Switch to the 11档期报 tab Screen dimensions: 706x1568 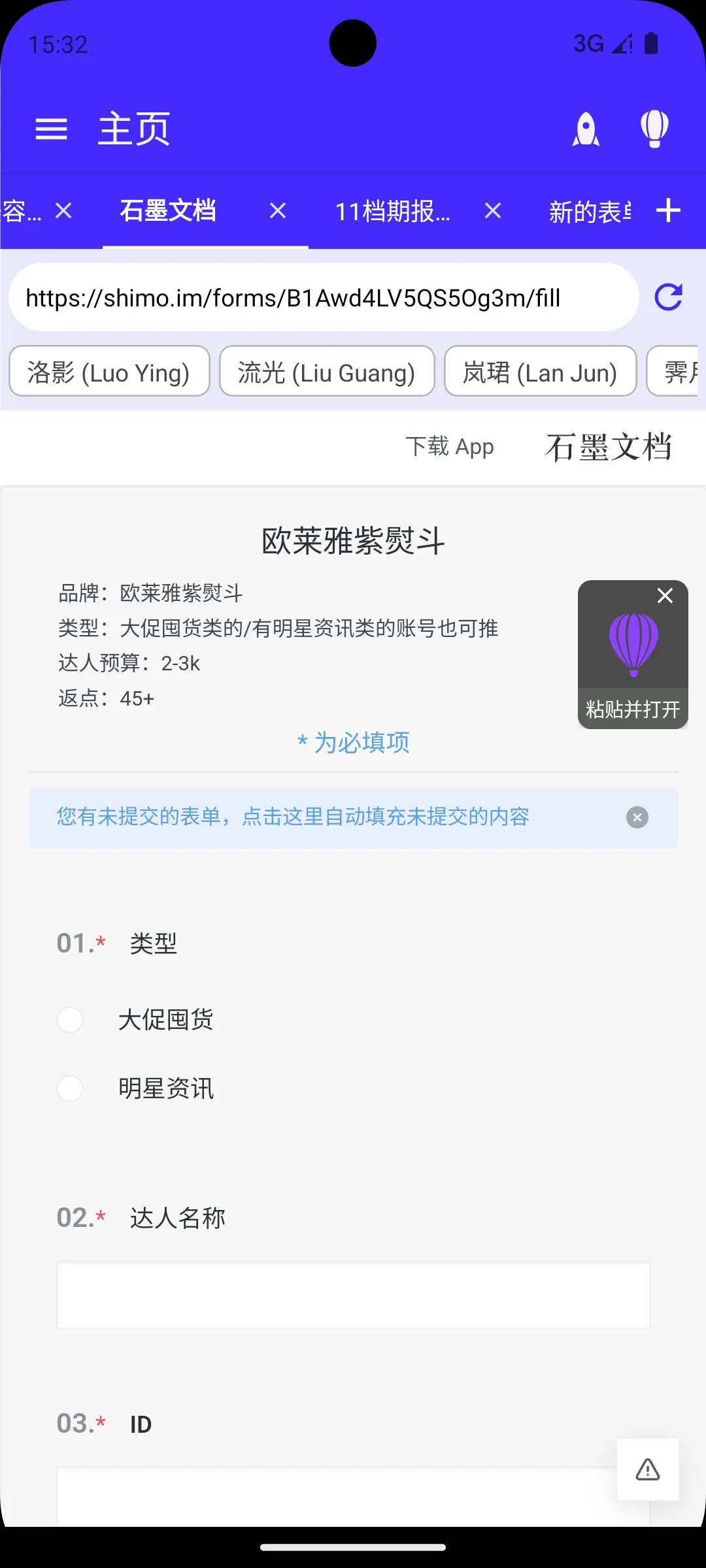pos(392,210)
